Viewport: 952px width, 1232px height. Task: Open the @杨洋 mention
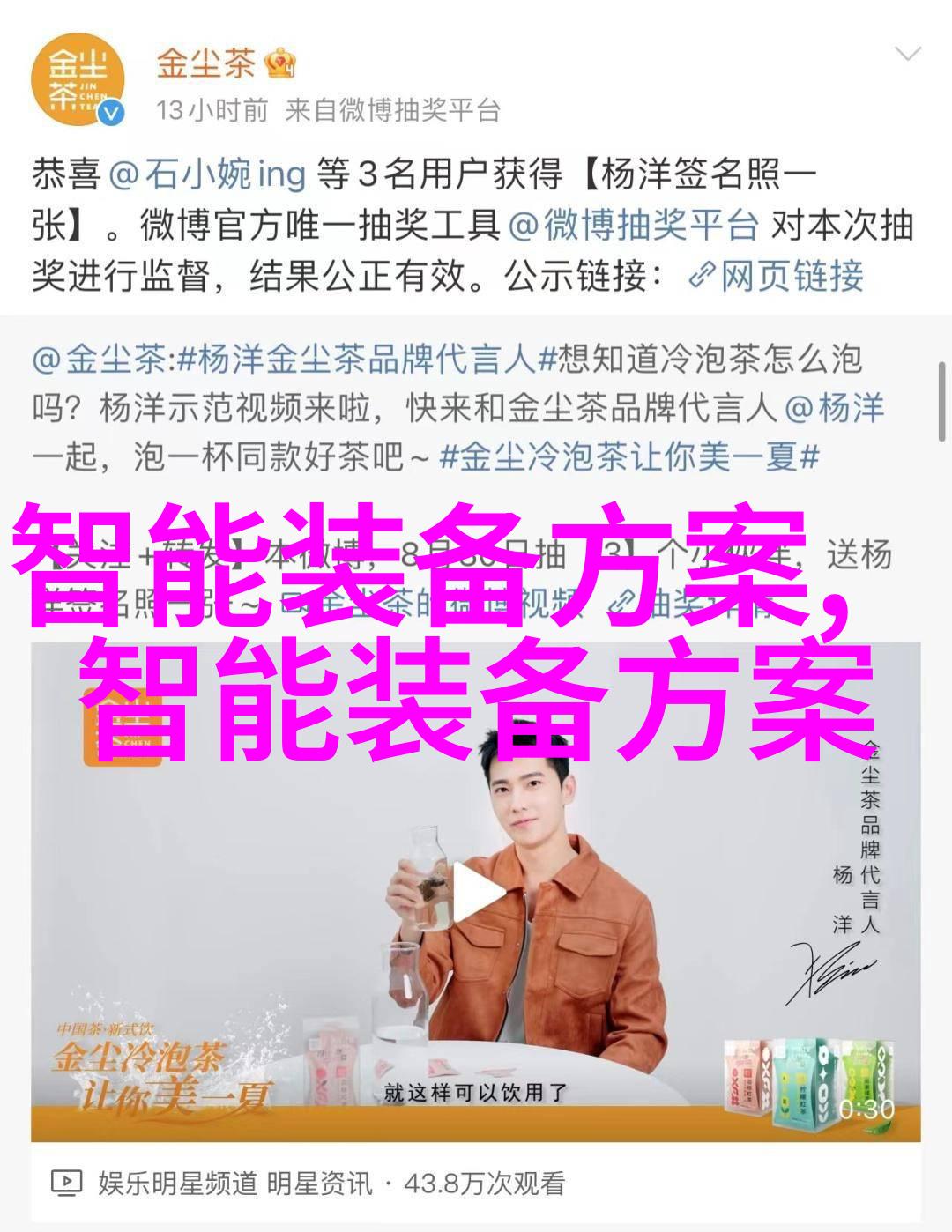click(834, 408)
